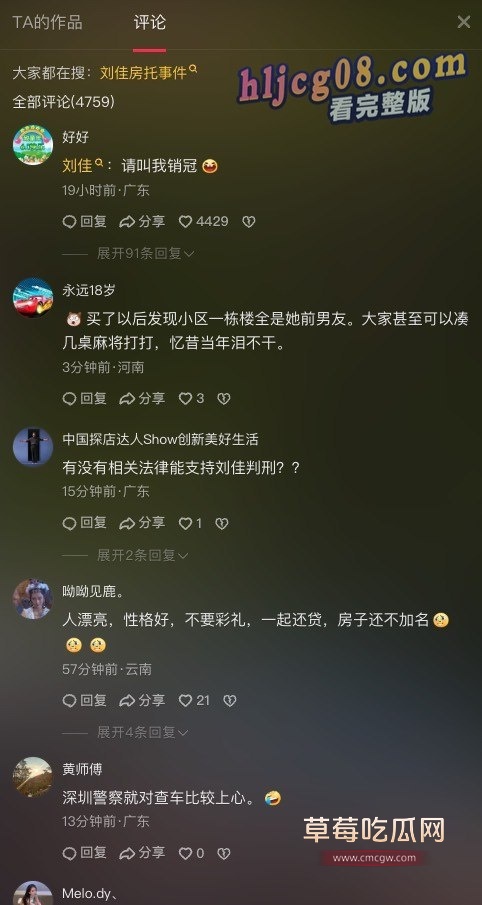The height and width of the screenshot is (905, 482).
Task: Share 永远18岁's comment
Action: (x=142, y=398)
